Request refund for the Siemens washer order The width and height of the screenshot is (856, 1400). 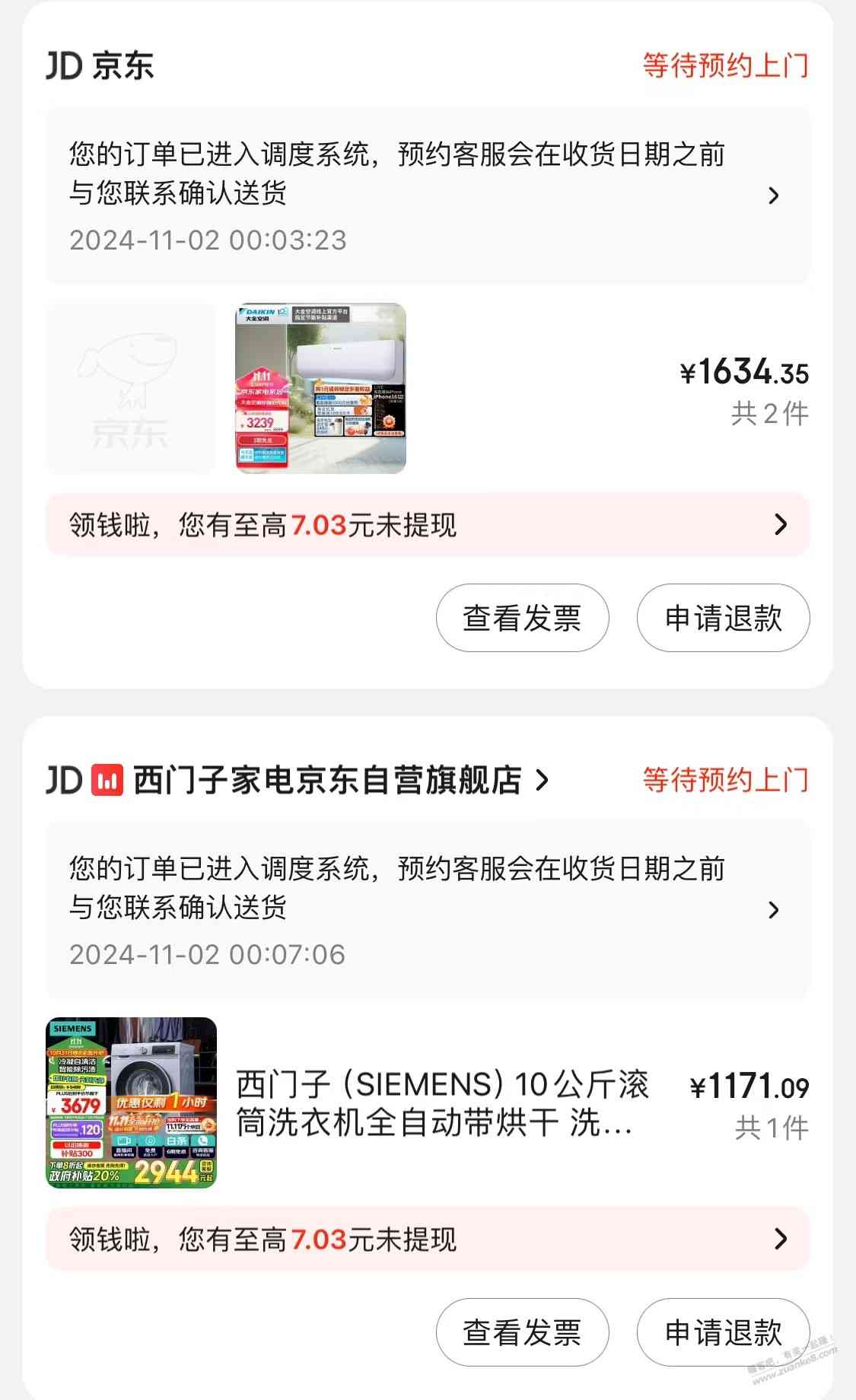tap(723, 1332)
